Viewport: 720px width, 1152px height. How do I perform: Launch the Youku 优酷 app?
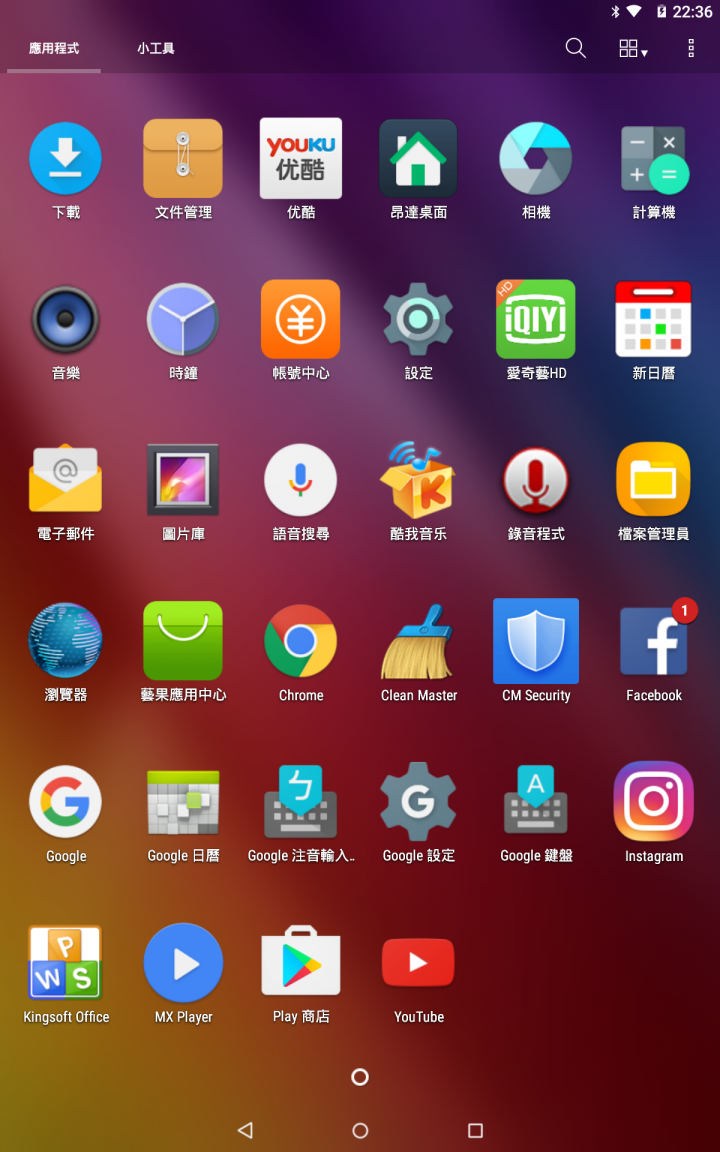(301, 159)
